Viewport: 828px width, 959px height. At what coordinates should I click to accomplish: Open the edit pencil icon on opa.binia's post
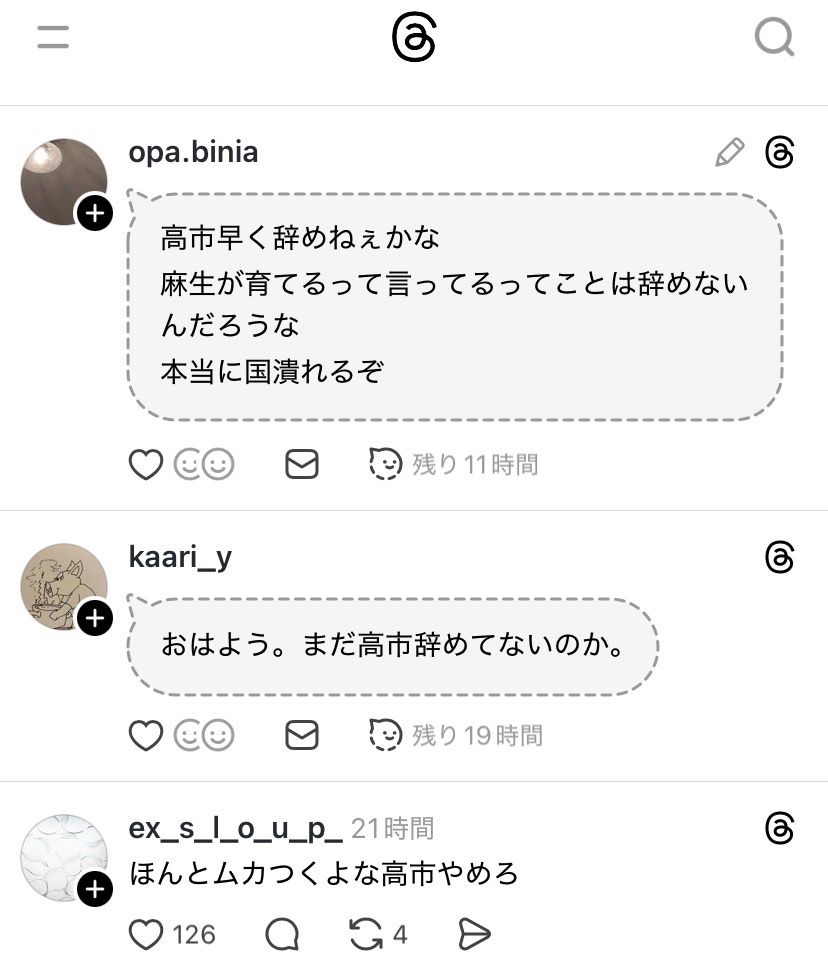tap(729, 151)
